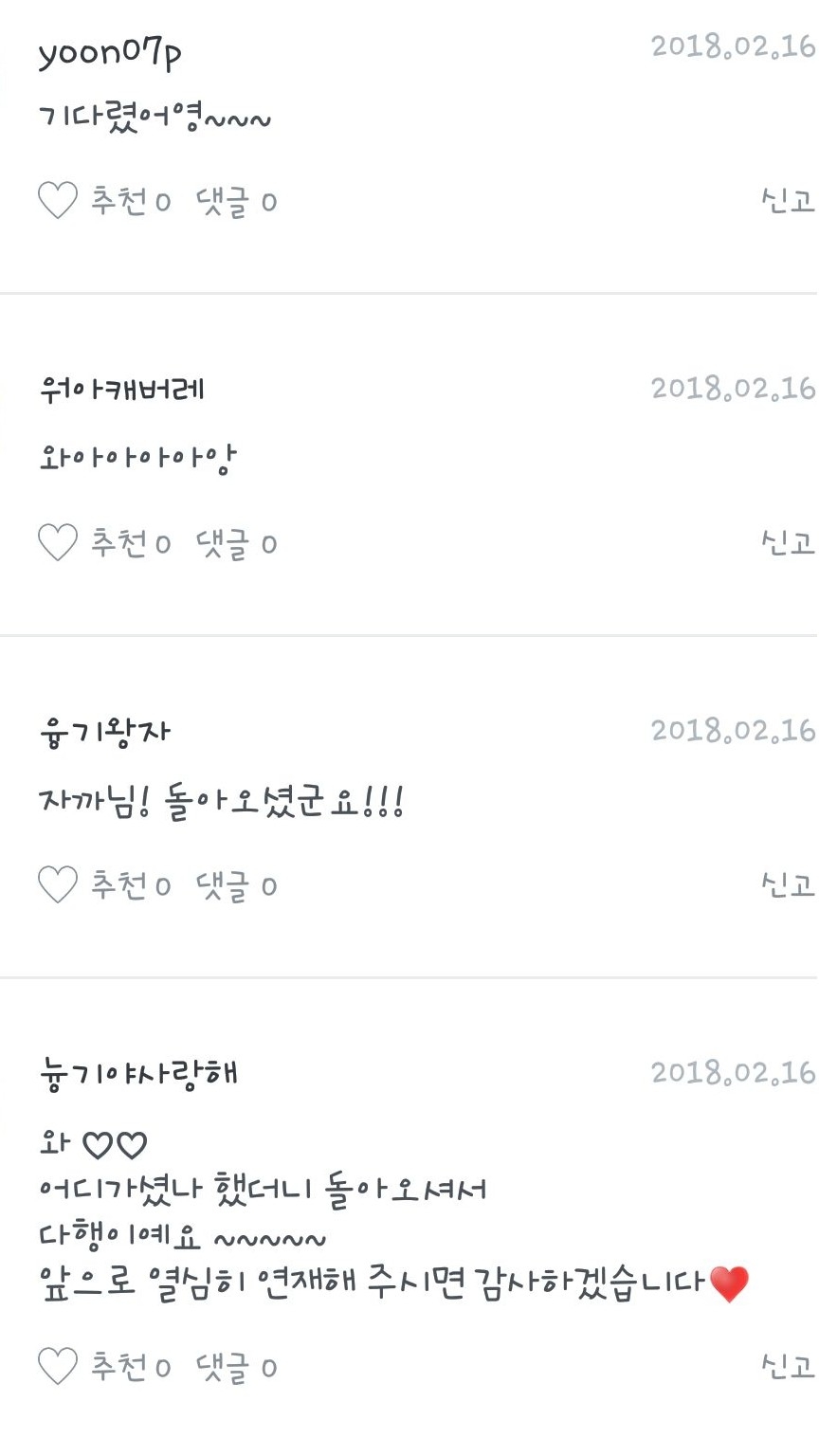
Task: Report the 와아아아아앙 comment
Action: pos(788,542)
